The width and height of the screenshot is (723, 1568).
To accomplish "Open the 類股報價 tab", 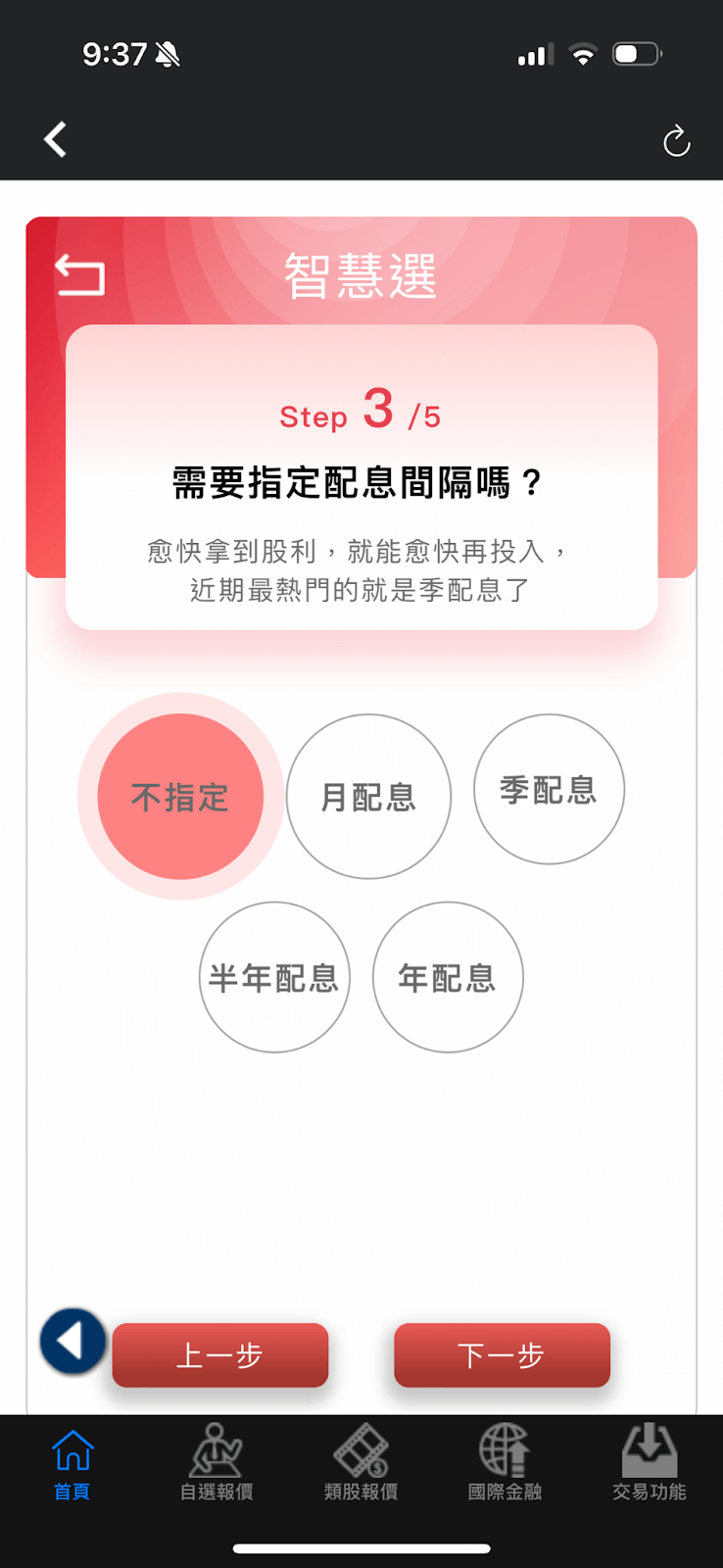I will tap(361, 1464).
